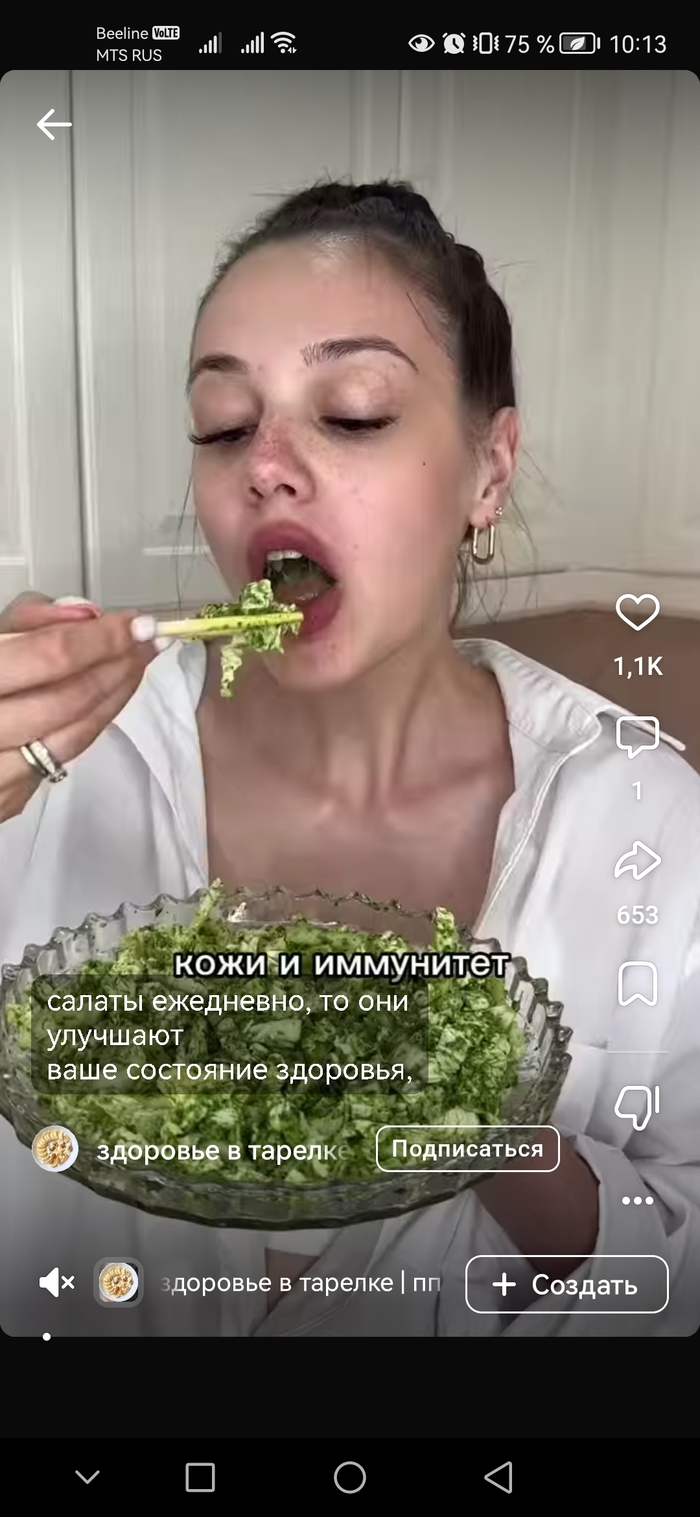This screenshot has height=1517, width=700.
Task: Open the здоровье в тарелке channel name
Action: pyautogui.click(x=222, y=1150)
